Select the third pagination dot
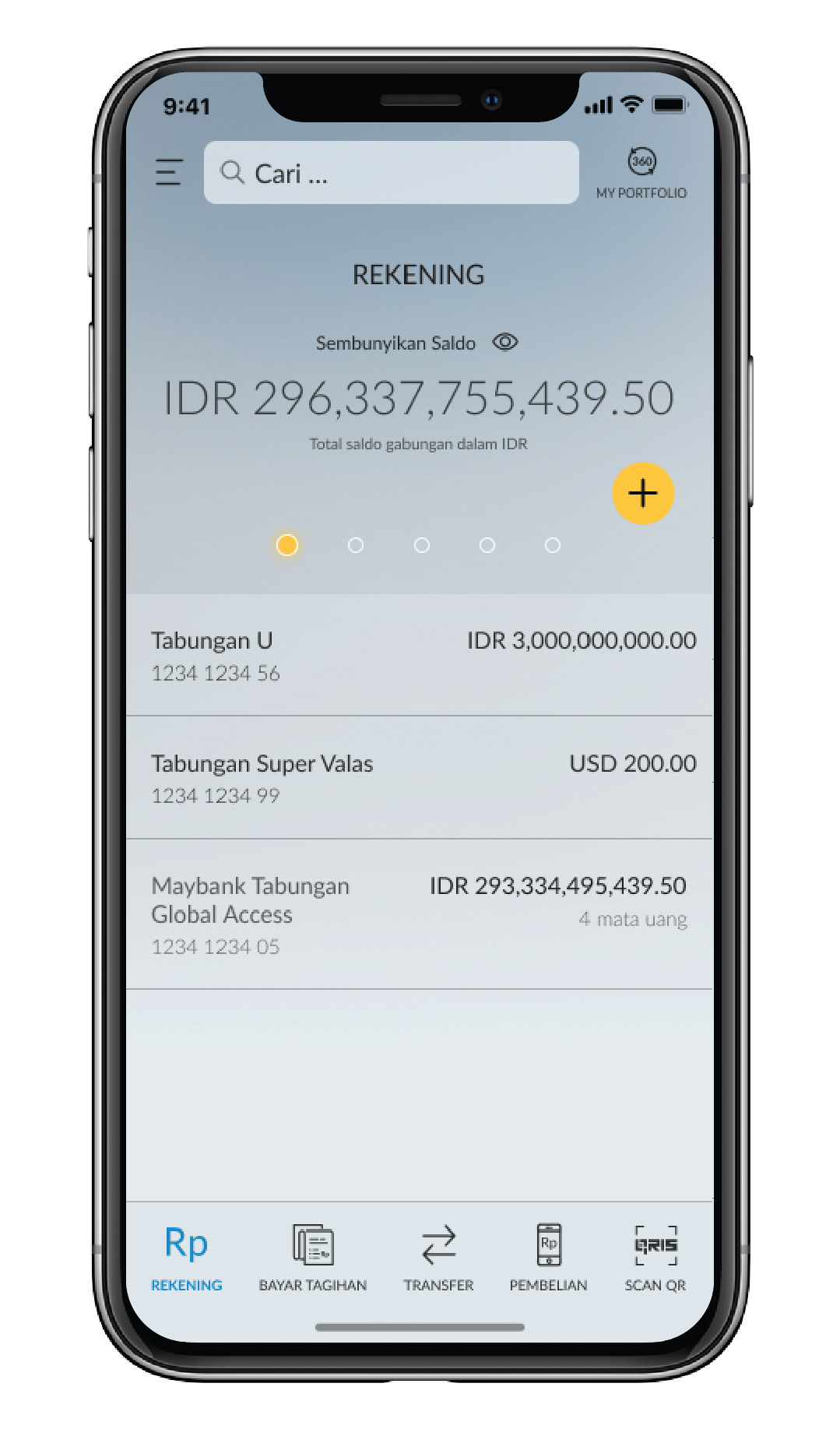Viewport: 840px width, 1429px height. coord(420,546)
